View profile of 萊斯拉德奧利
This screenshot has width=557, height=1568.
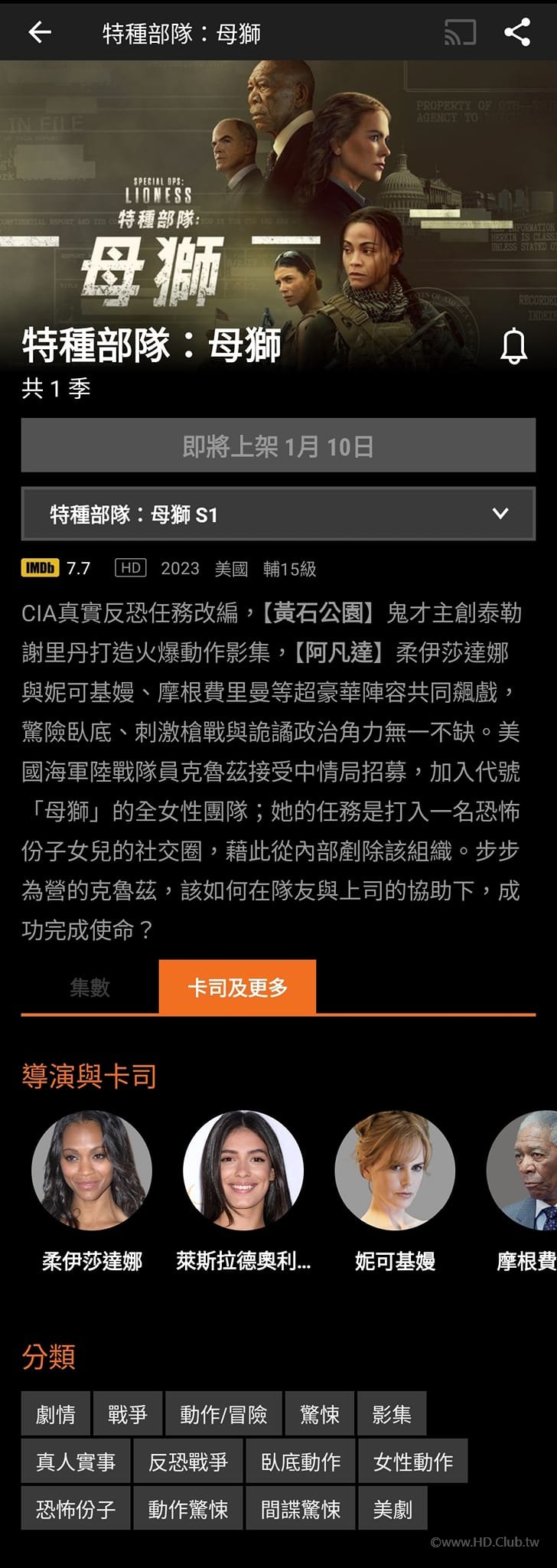click(x=243, y=1171)
